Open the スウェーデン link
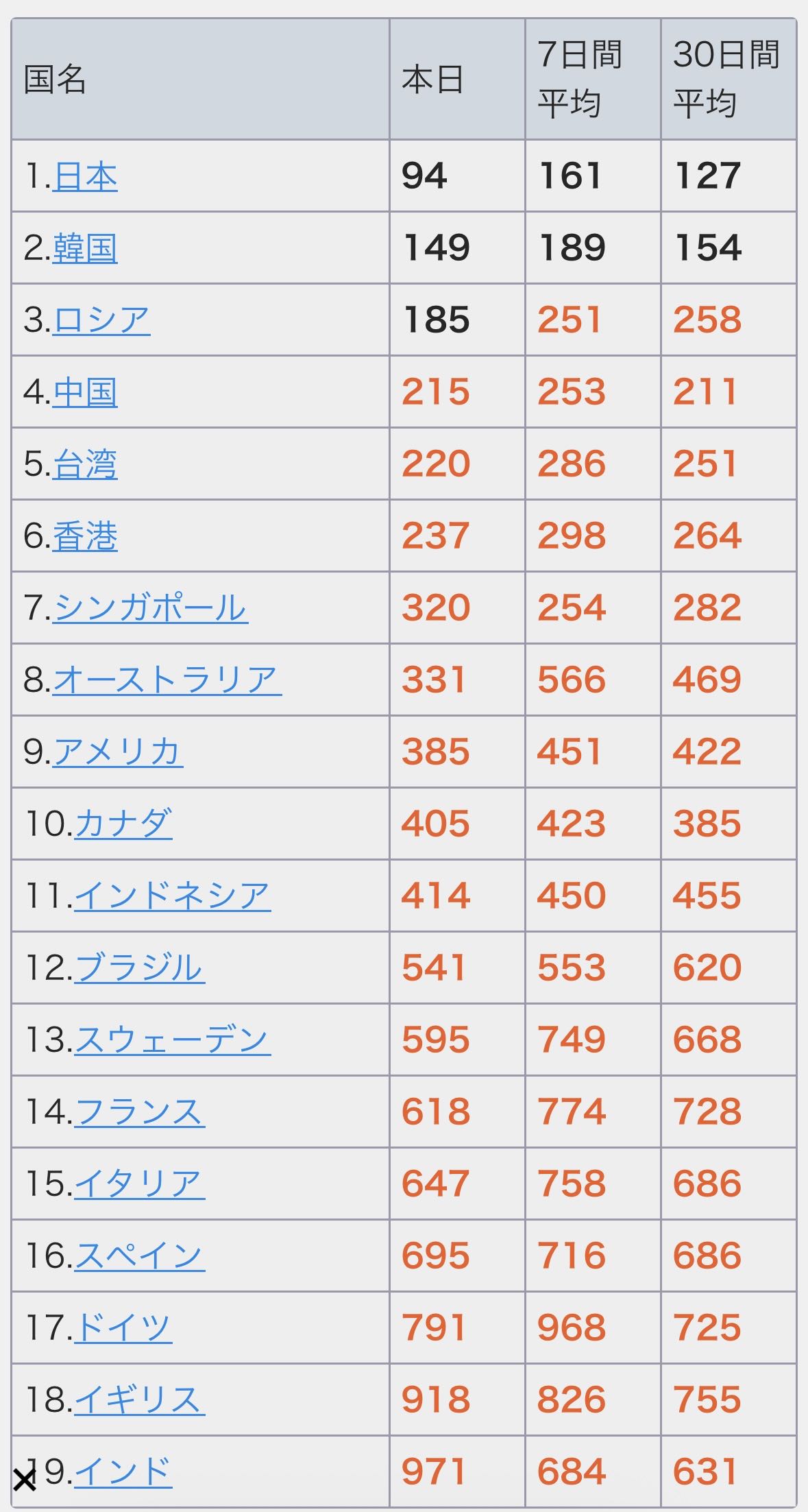The width and height of the screenshot is (808, 1512). (172, 1040)
